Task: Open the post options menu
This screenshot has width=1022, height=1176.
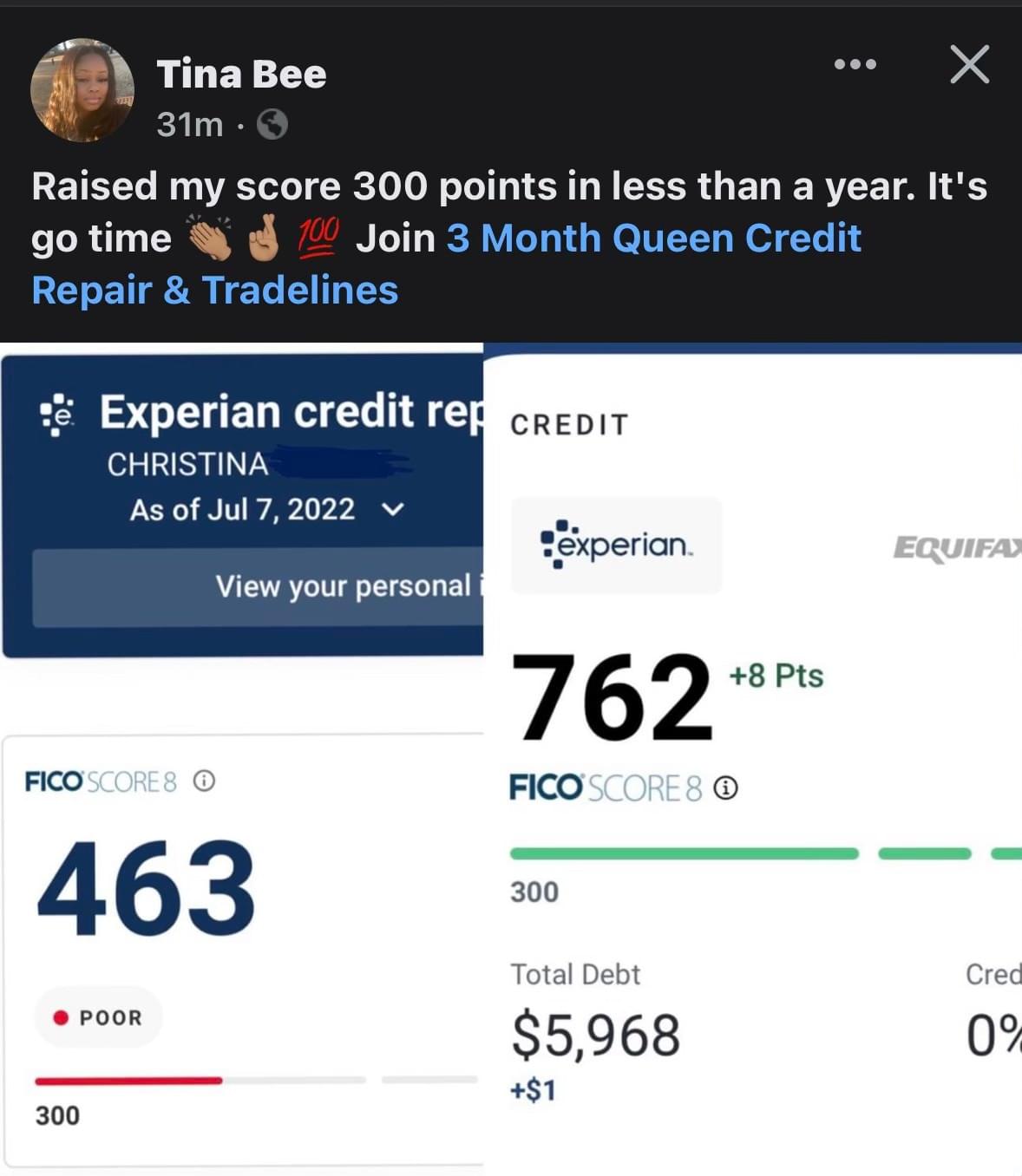Action: coord(855,64)
